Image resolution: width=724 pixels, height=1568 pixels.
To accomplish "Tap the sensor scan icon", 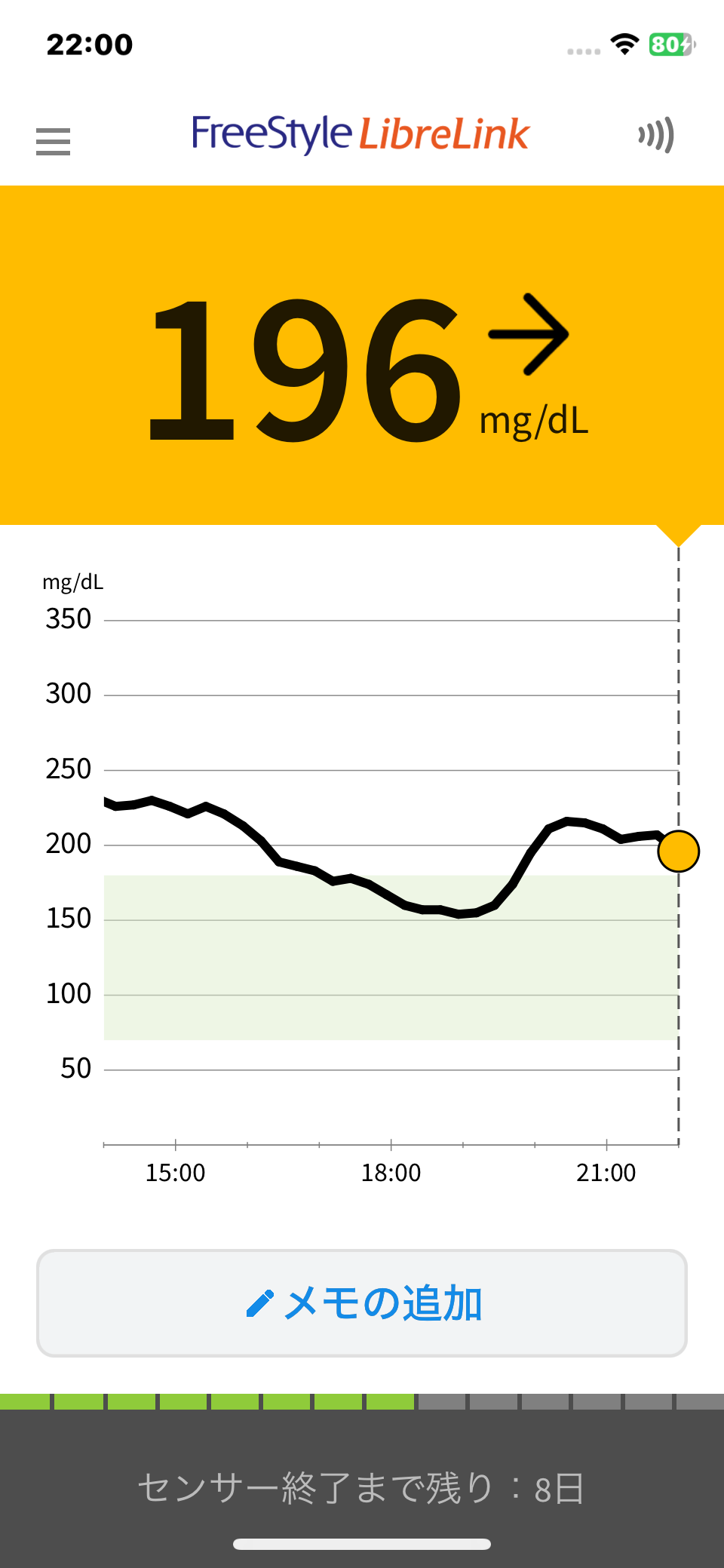I will [655, 136].
